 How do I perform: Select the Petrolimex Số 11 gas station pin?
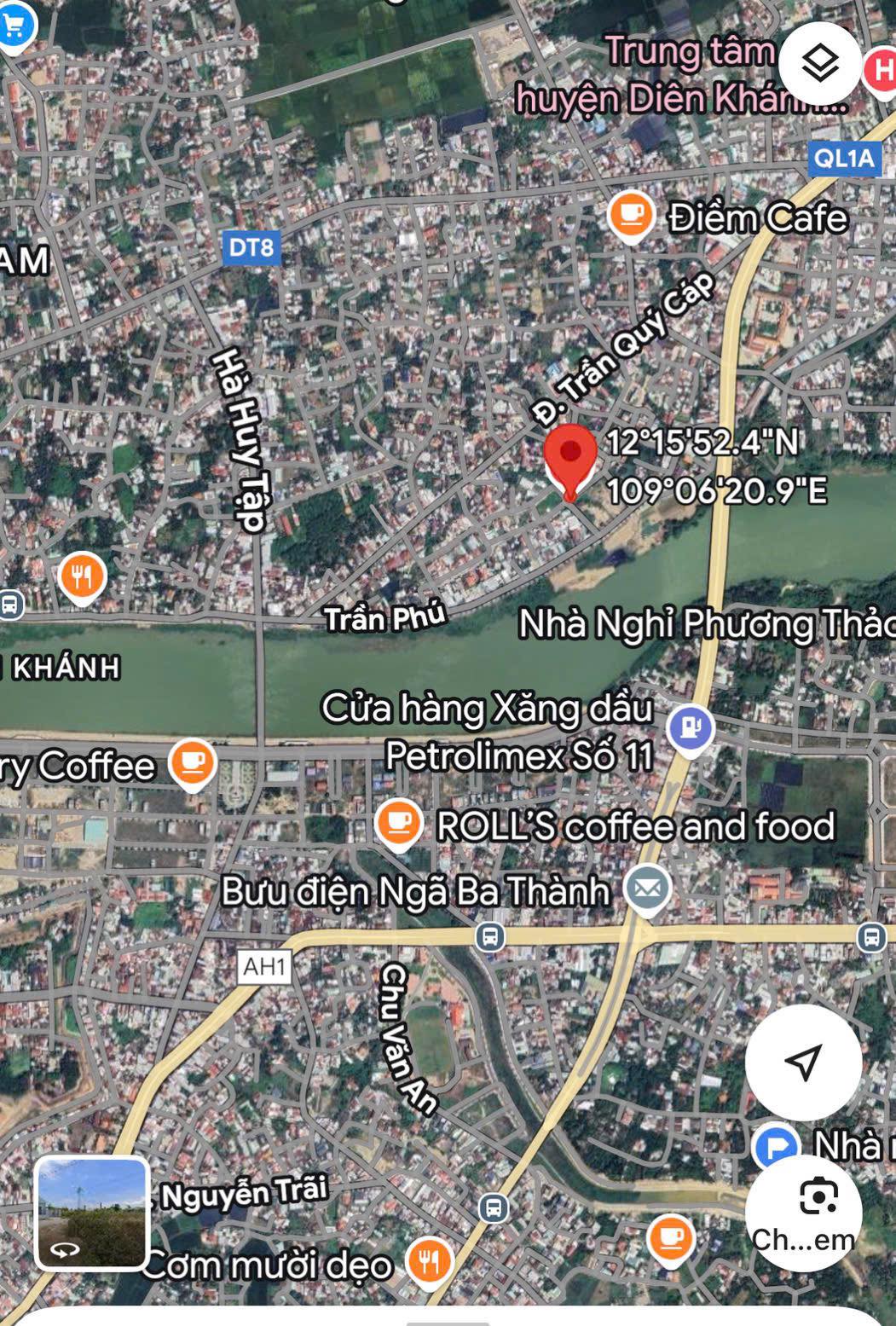click(x=691, y=729)
